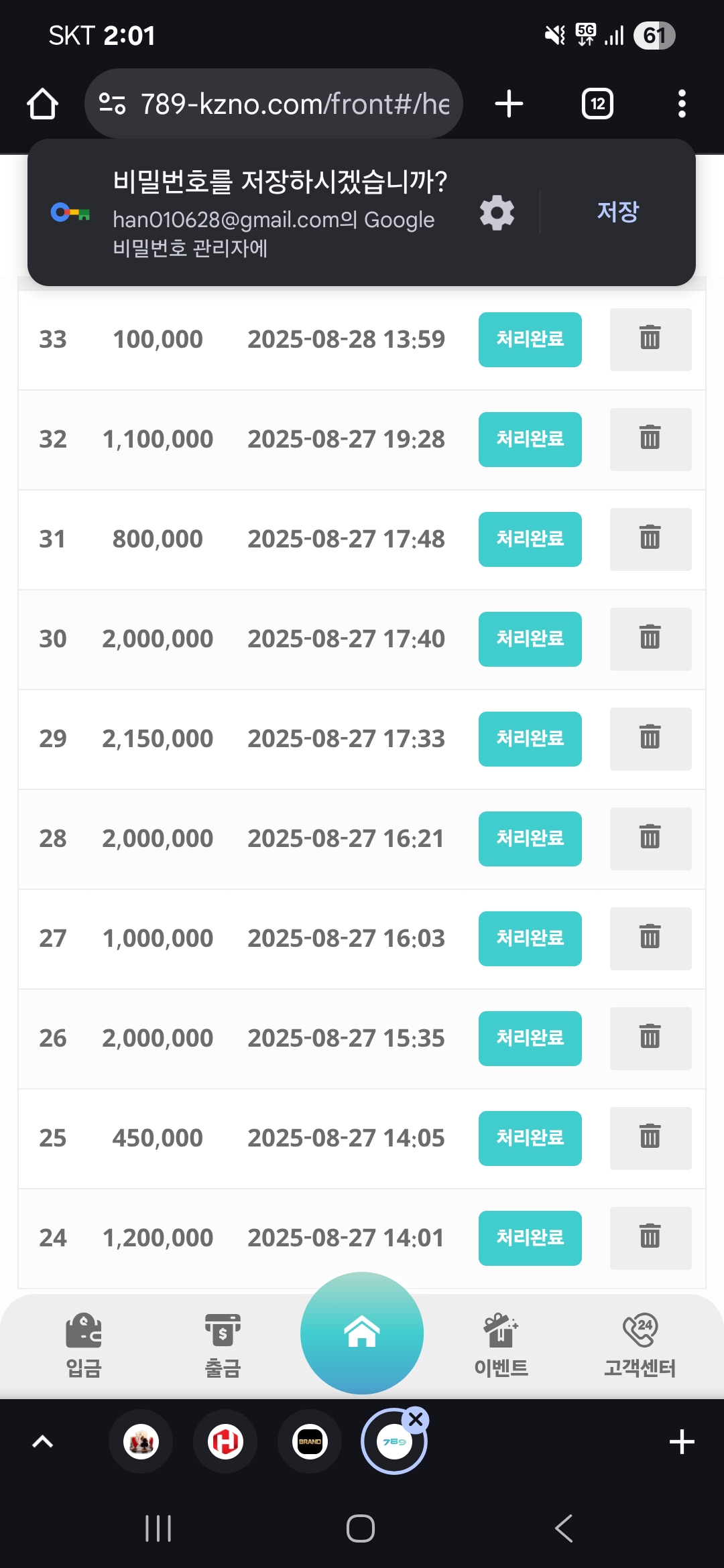This screenshot has width=724, height=1568.
Task: Focus the 789-kzno.com address bar
Action: click(x=274, y=104)
